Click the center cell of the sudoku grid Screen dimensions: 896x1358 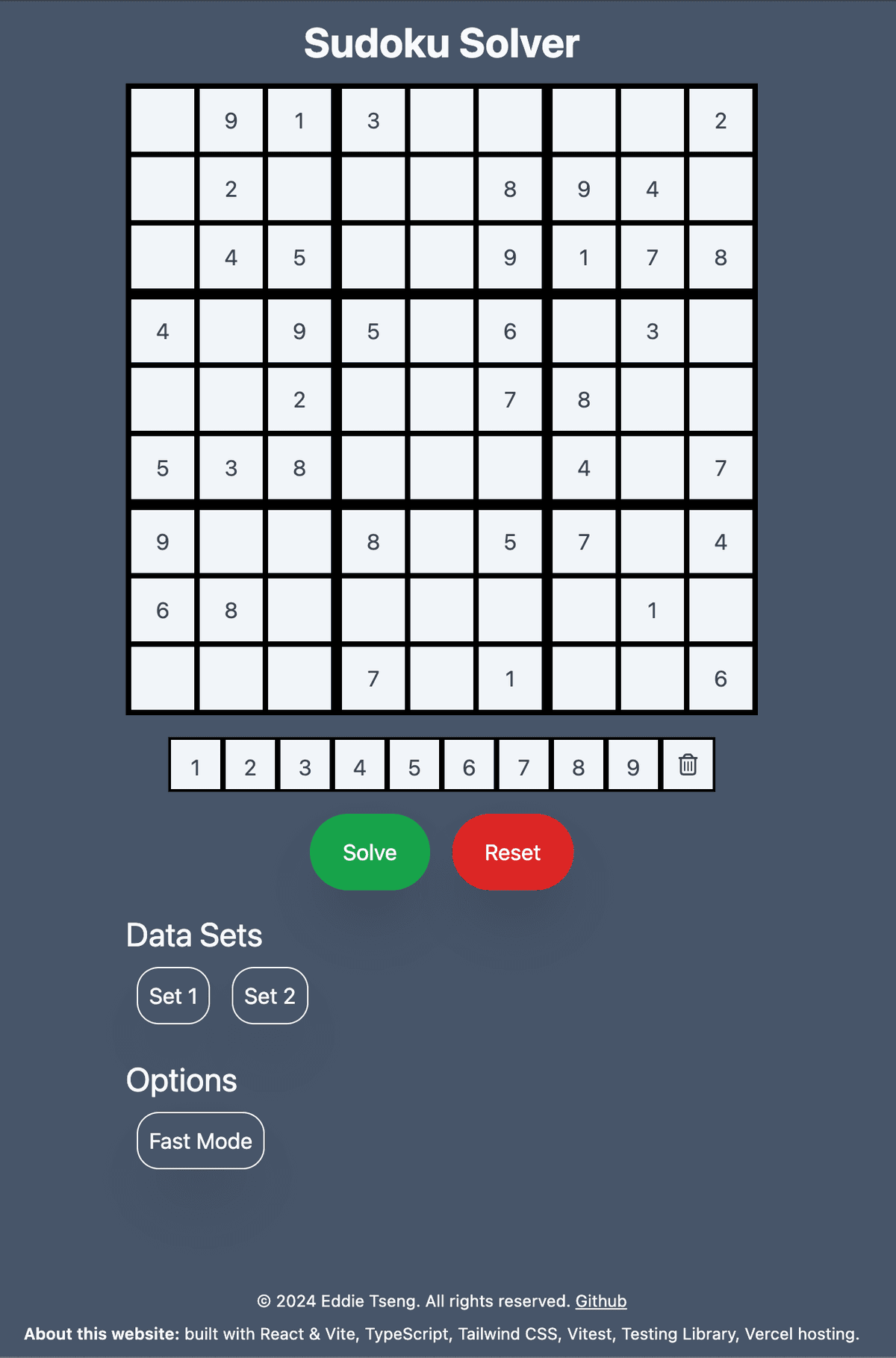(441, 399)
